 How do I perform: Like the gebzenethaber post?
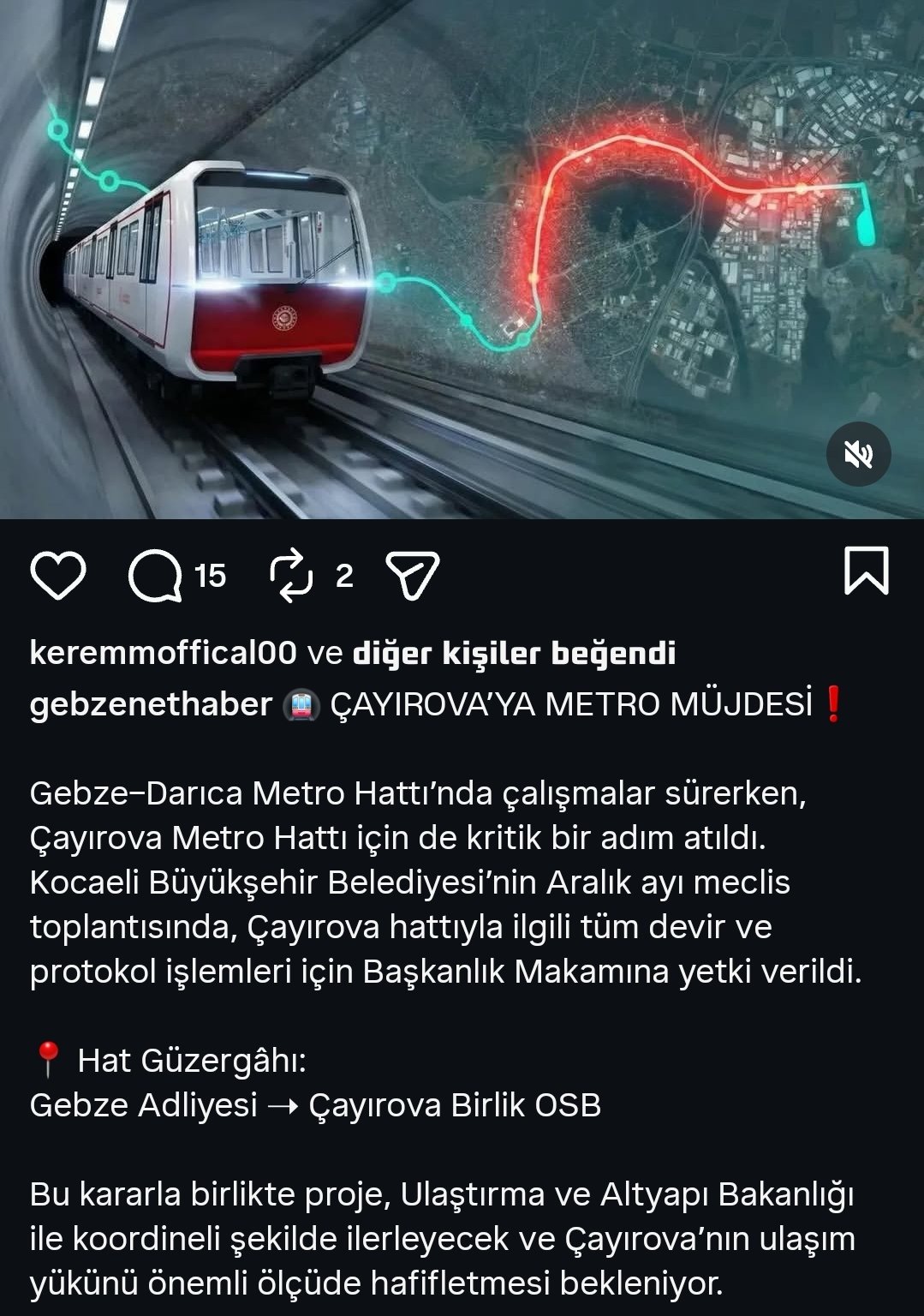point(57,575)
